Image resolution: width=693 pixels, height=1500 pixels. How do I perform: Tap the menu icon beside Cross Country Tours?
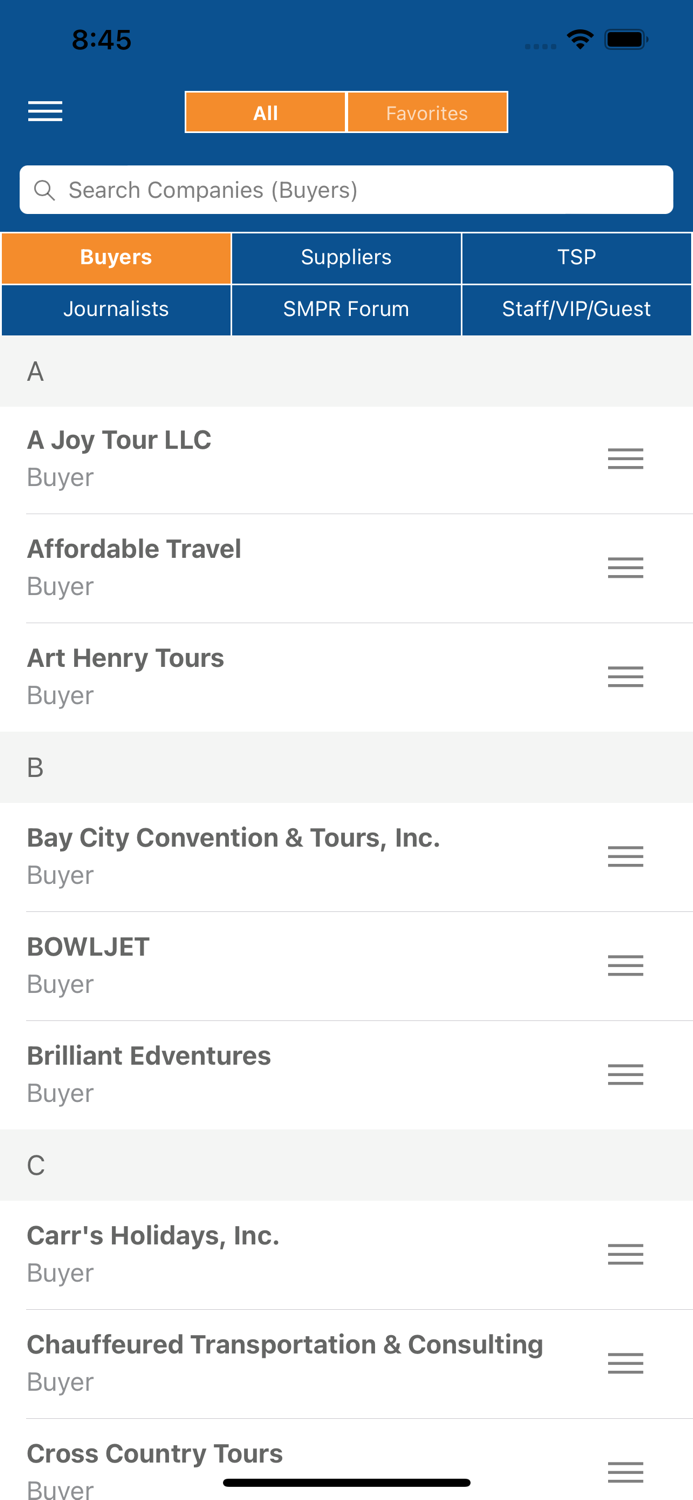[626, 1472]
